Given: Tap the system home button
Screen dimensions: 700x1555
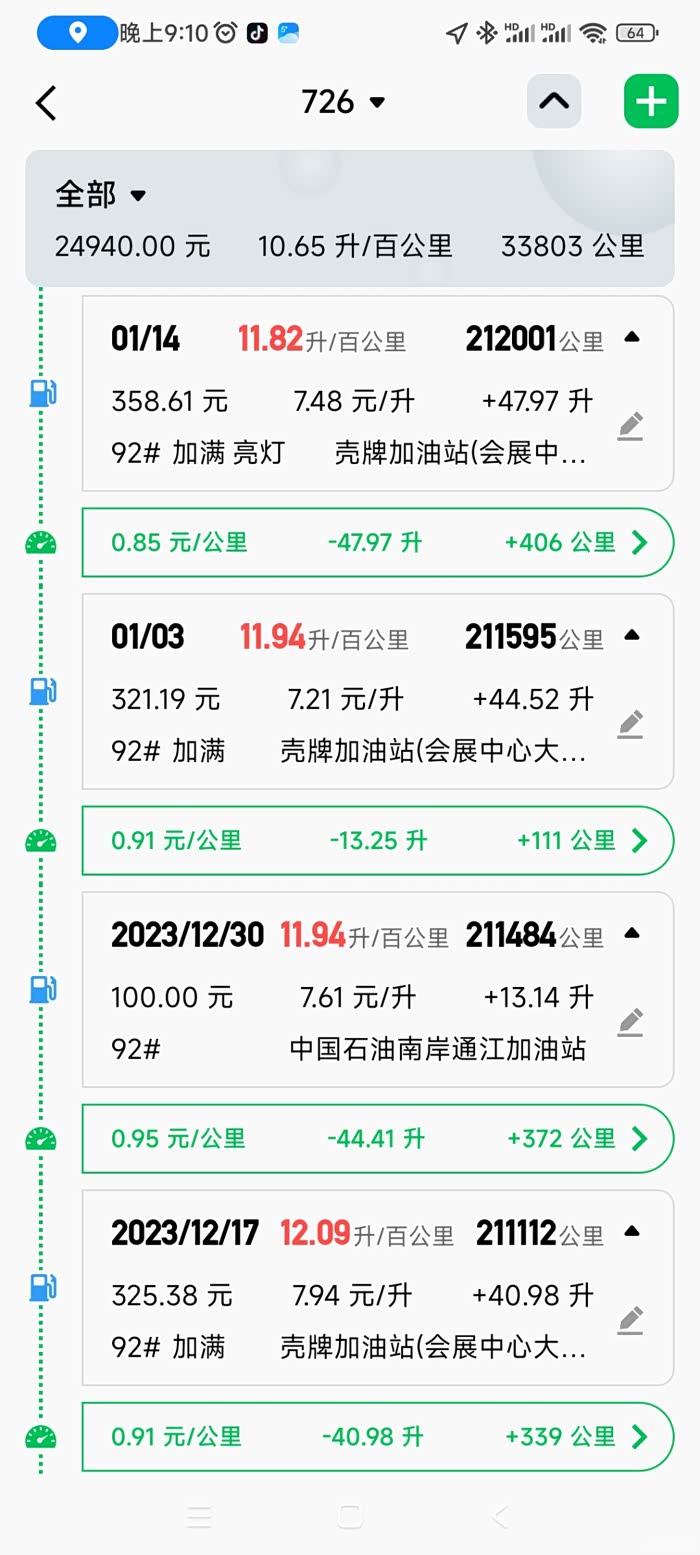Looking at the screenshot, I should [x=350, y=1517].
